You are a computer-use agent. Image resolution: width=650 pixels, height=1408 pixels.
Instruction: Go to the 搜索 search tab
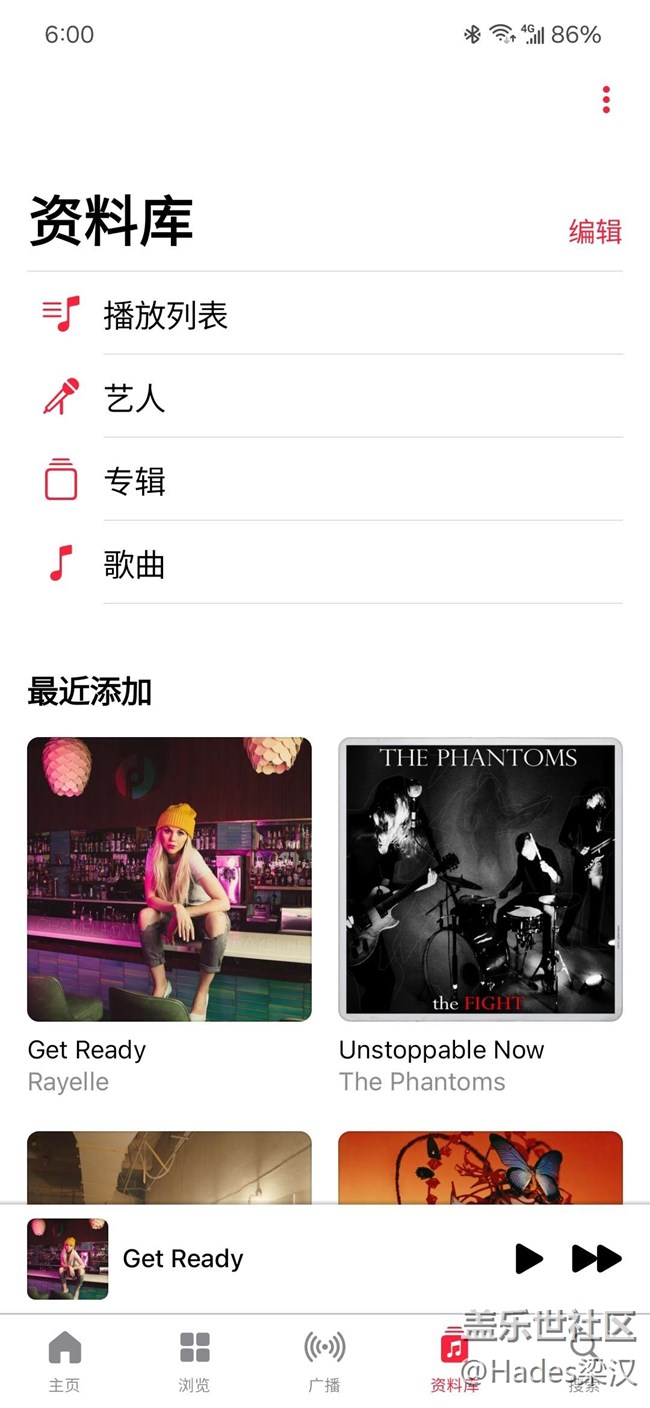pos(584,1360)
